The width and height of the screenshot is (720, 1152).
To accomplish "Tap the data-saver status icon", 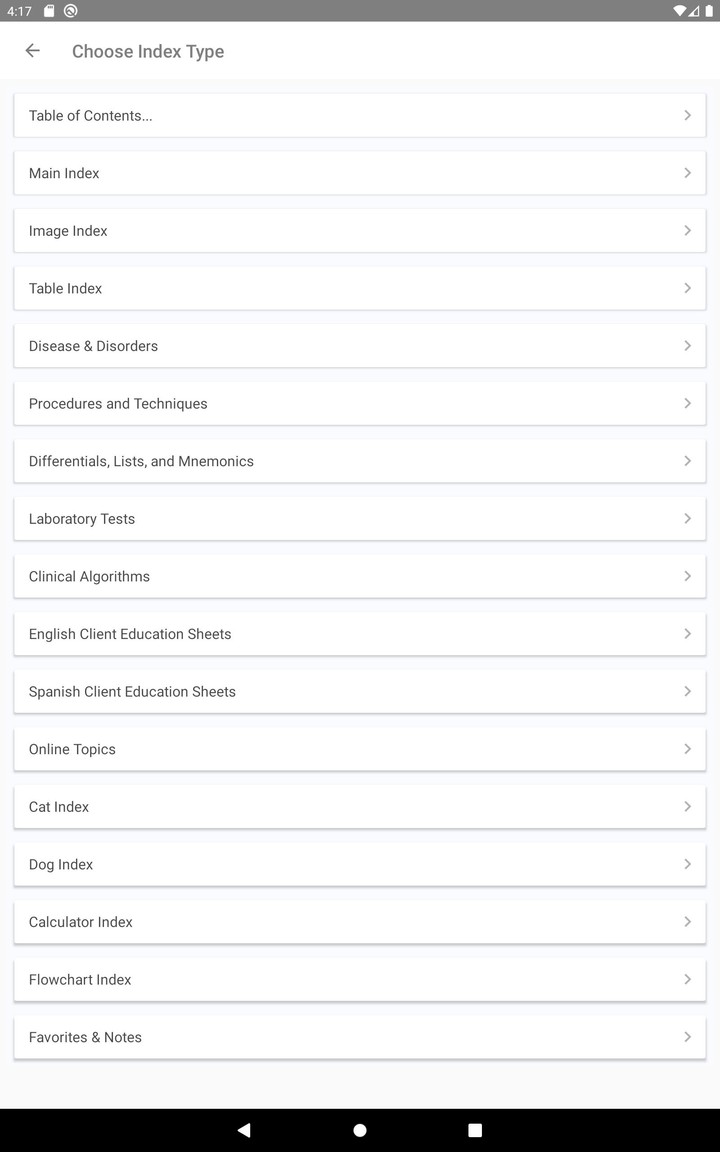I will click(x=68, y=12).
